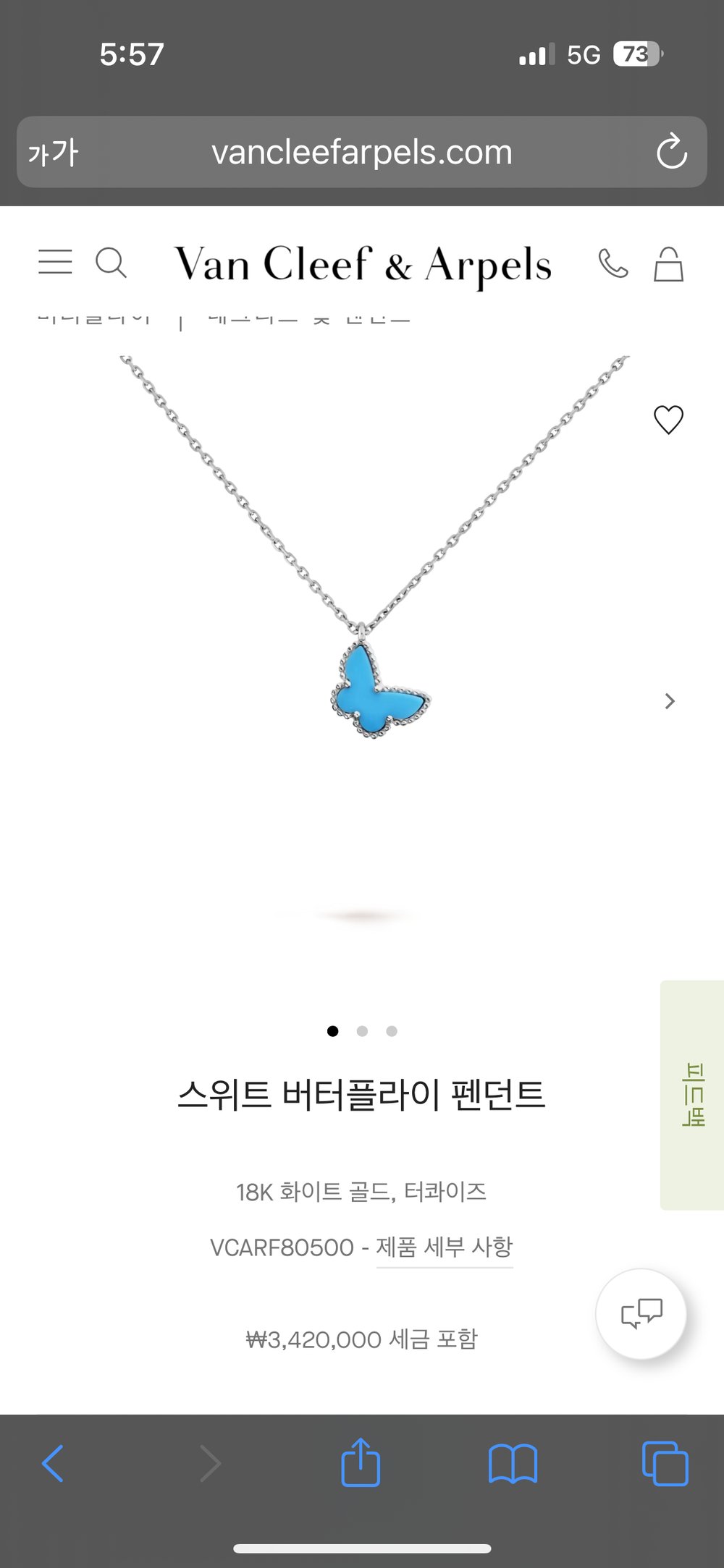Share this page

coord(361,1463)
